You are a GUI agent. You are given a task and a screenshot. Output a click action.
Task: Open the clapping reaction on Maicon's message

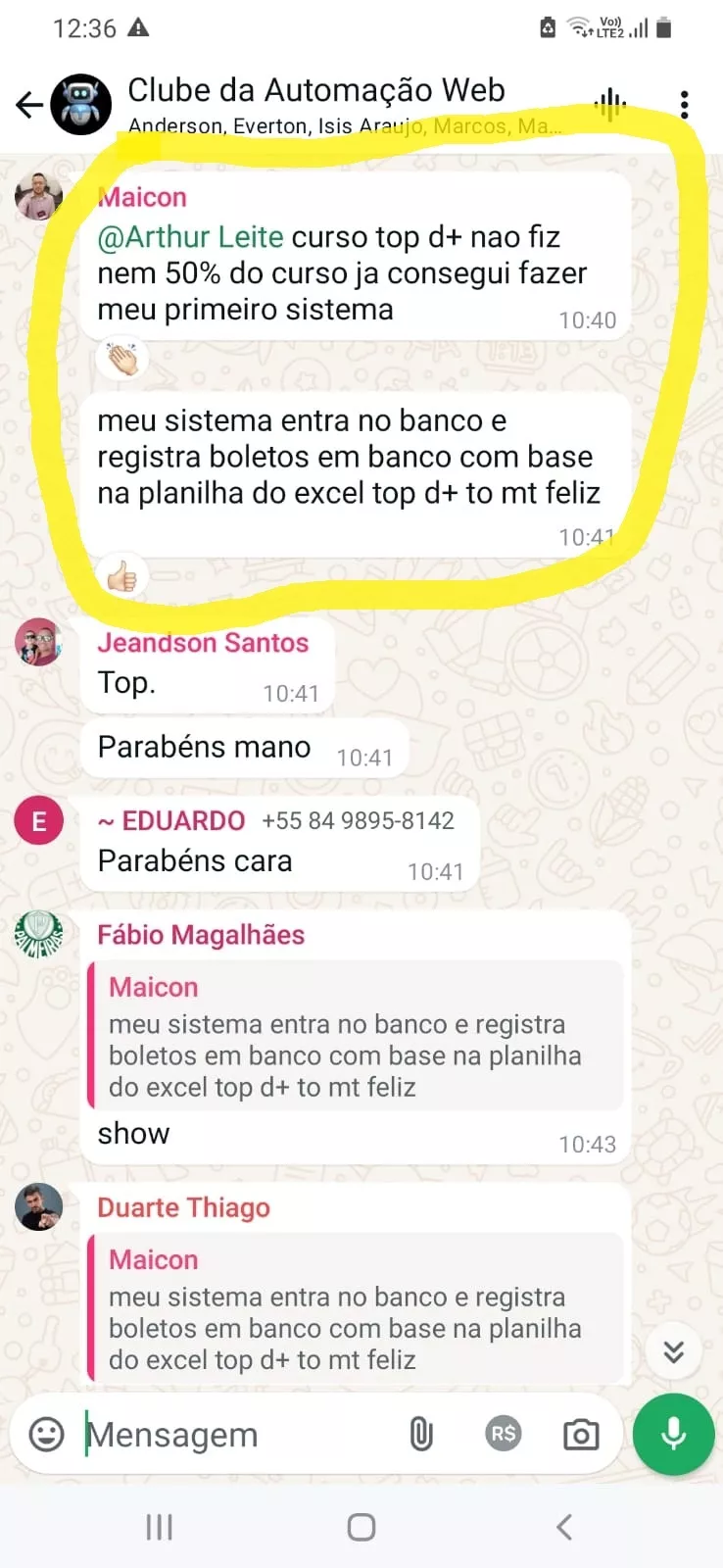(x=122, y=359)
